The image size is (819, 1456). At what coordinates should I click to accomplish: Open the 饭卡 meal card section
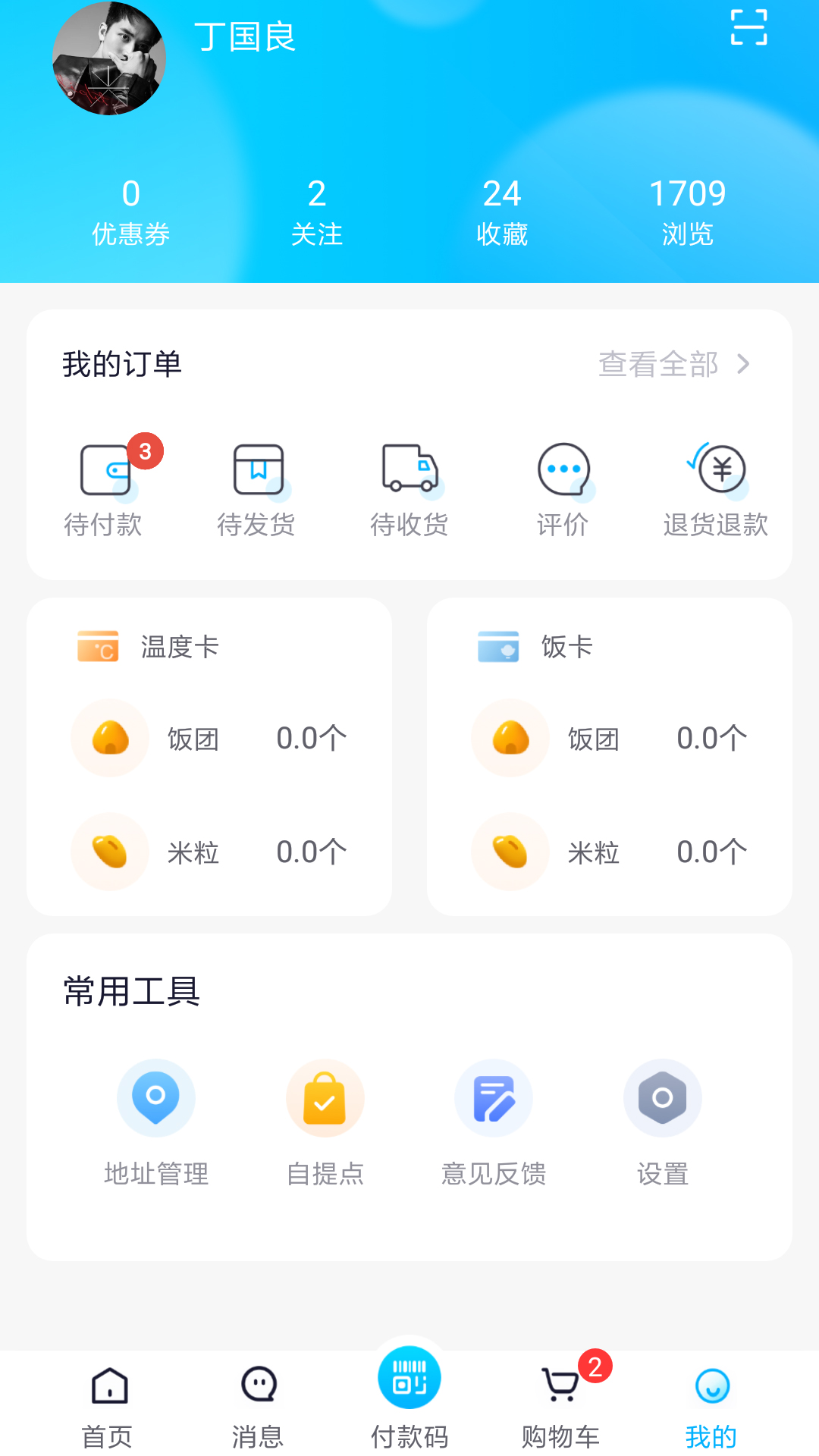(497, 647)
